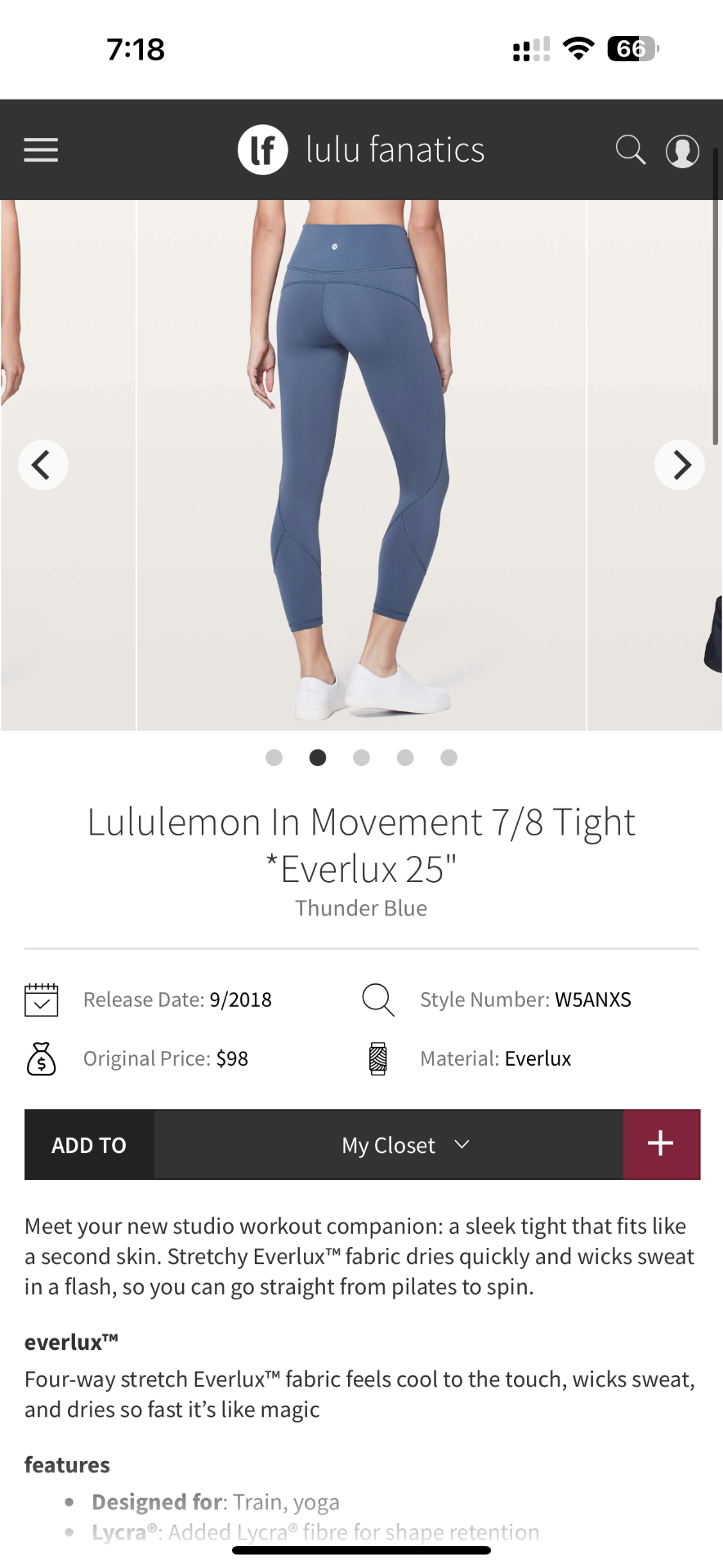
Task: Jump to the first image dot
Action: pyautogui.click(x=274, y=758)
